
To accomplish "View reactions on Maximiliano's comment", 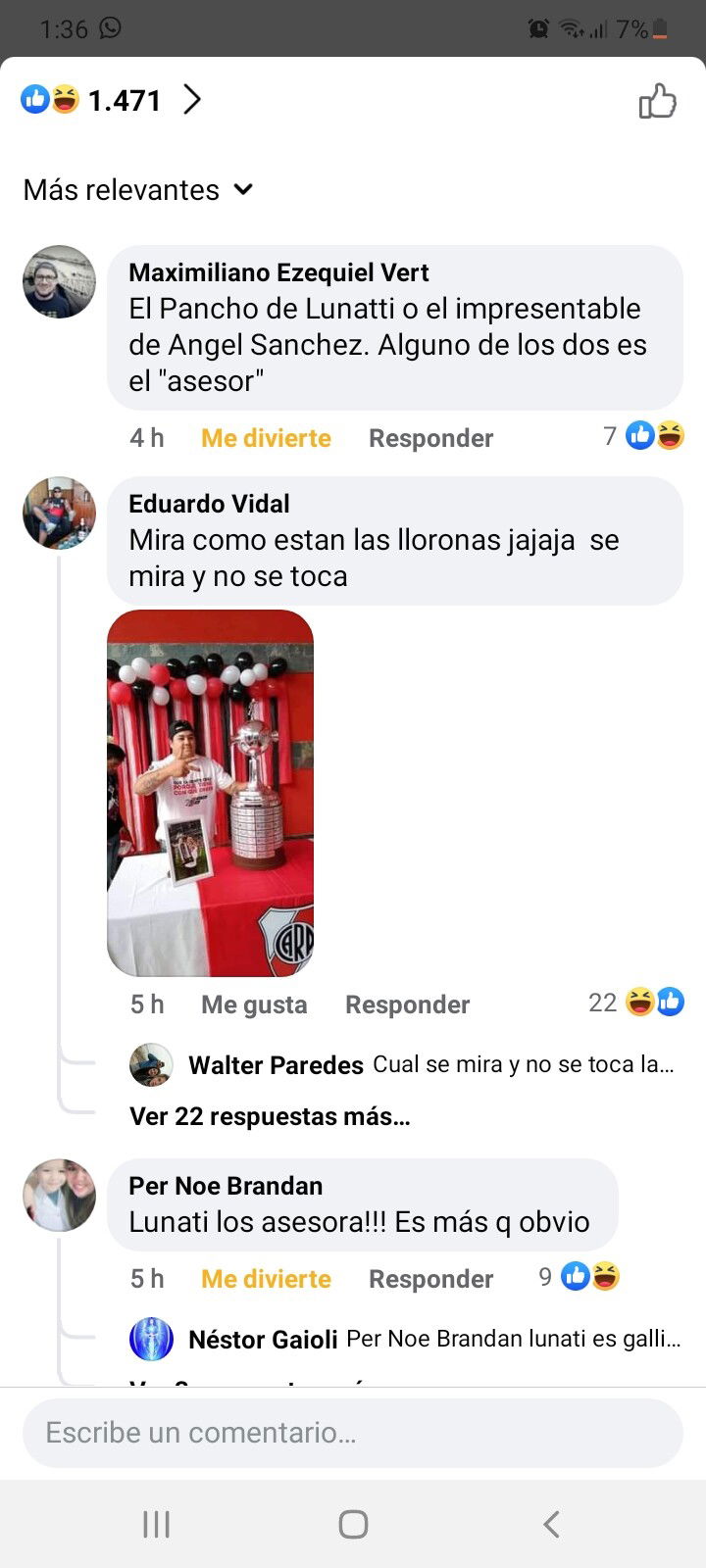I will click(643, 435).
